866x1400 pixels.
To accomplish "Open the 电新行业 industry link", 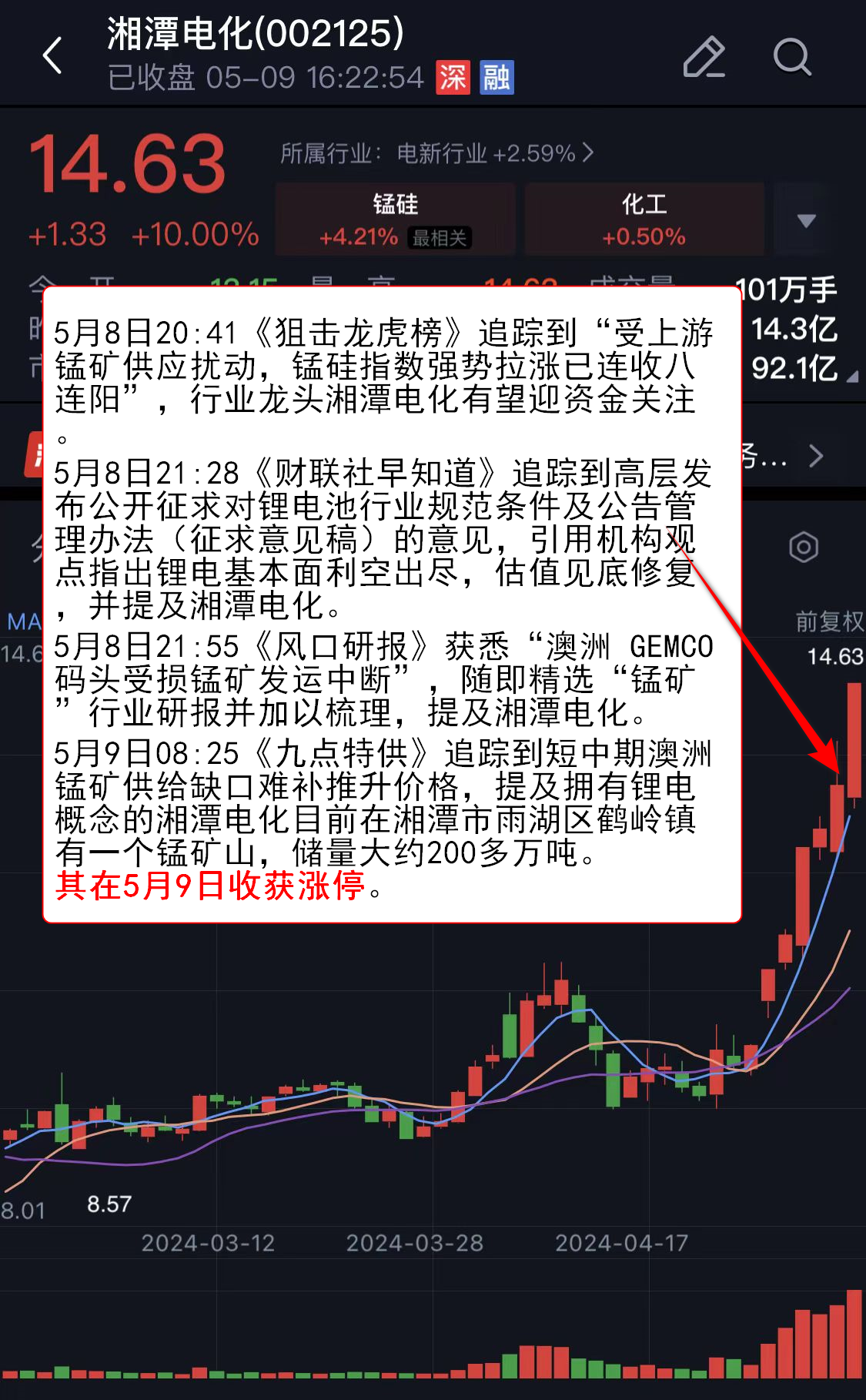I will click(x=436, y=153).
